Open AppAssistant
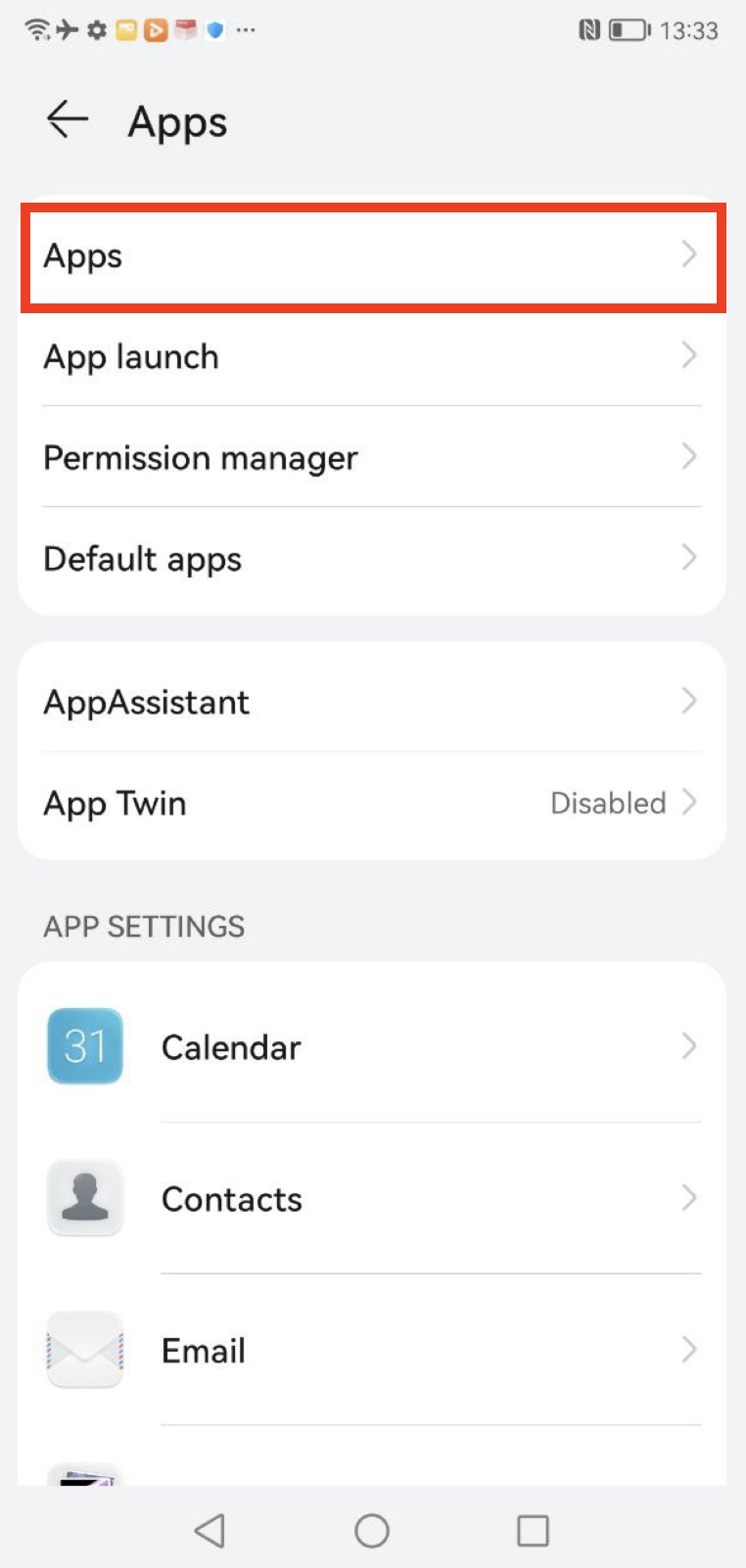The image size is (746, 1568). point(372,702)
